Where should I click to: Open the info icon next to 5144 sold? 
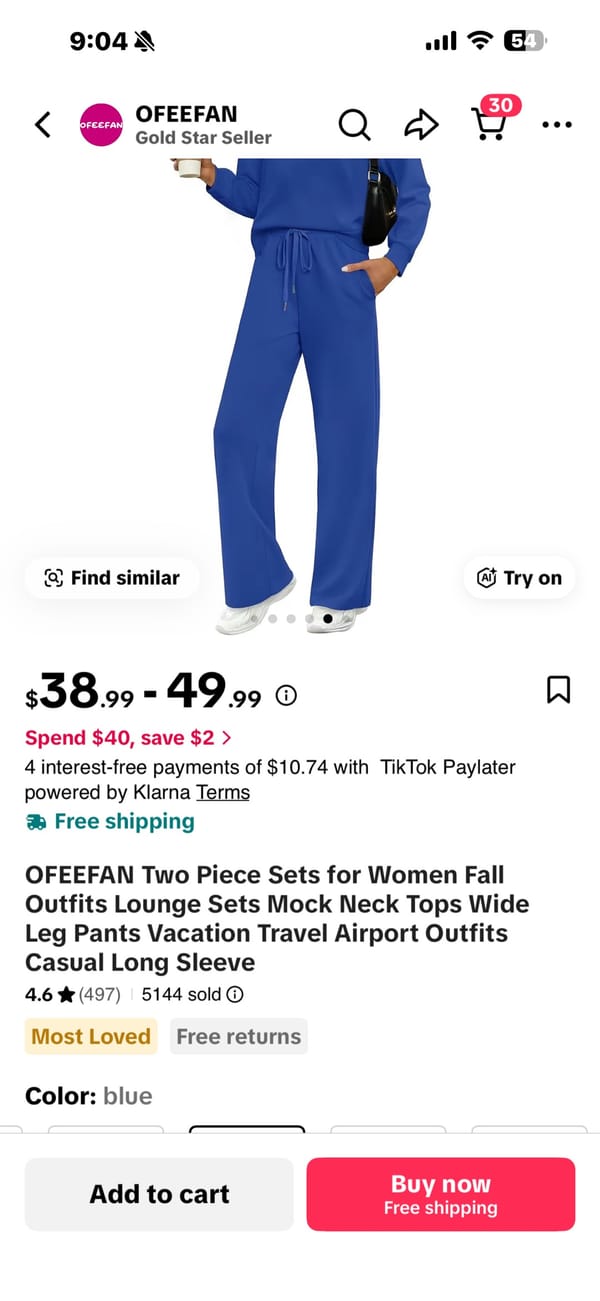point(235,994)
